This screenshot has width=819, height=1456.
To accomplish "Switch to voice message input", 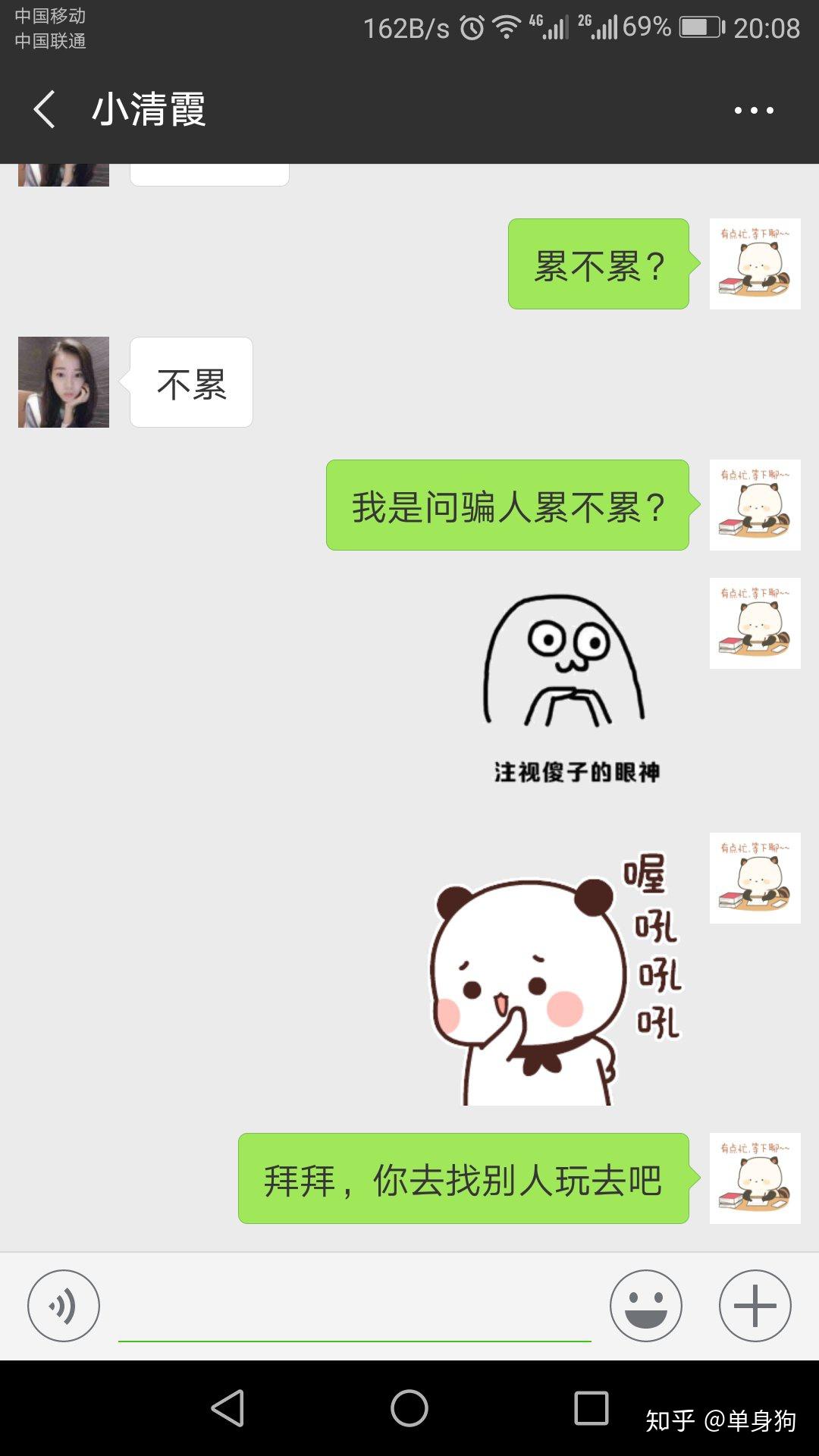I will point(64,1306).
